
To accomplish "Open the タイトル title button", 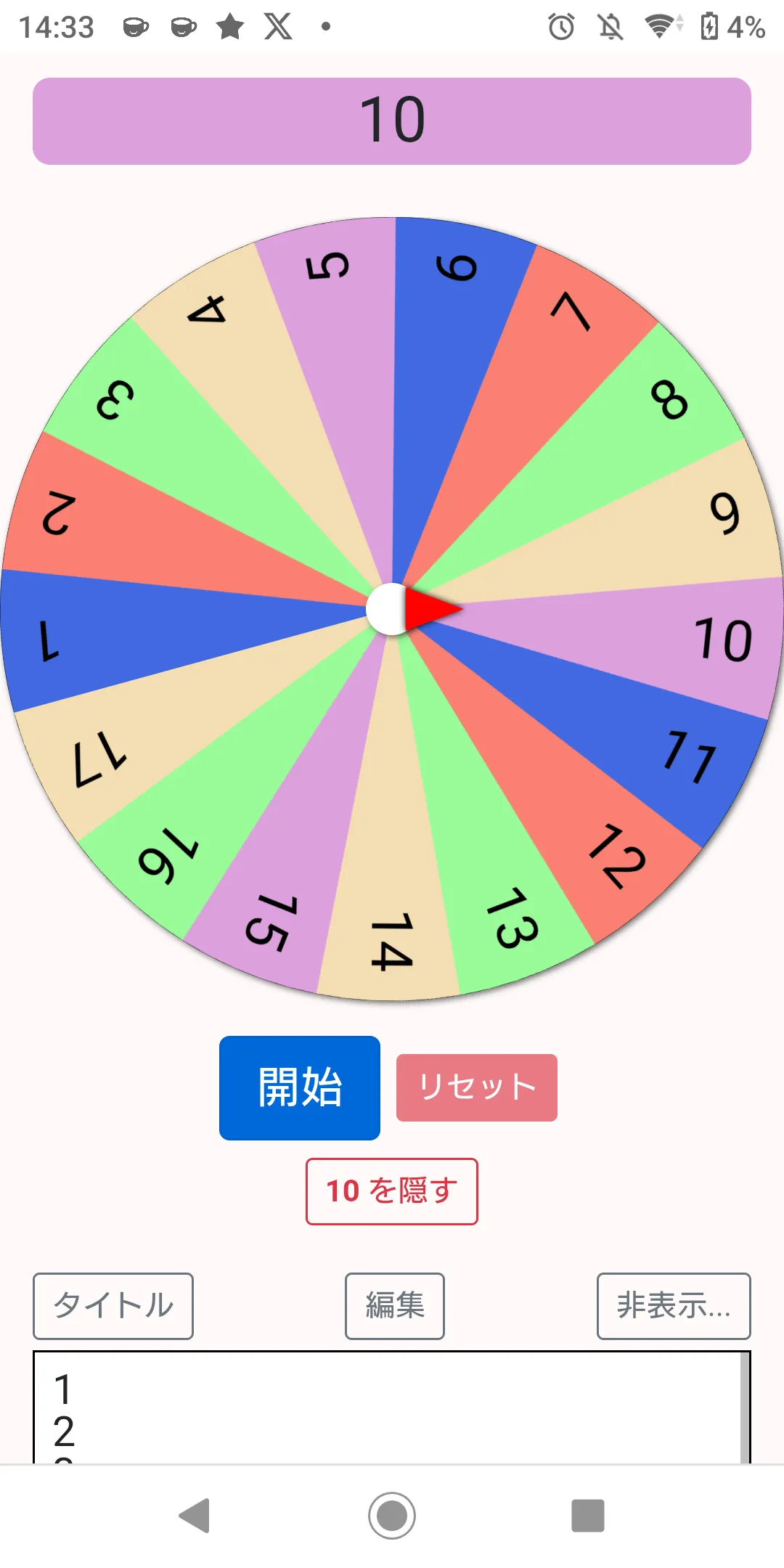I will [113, 1306].
